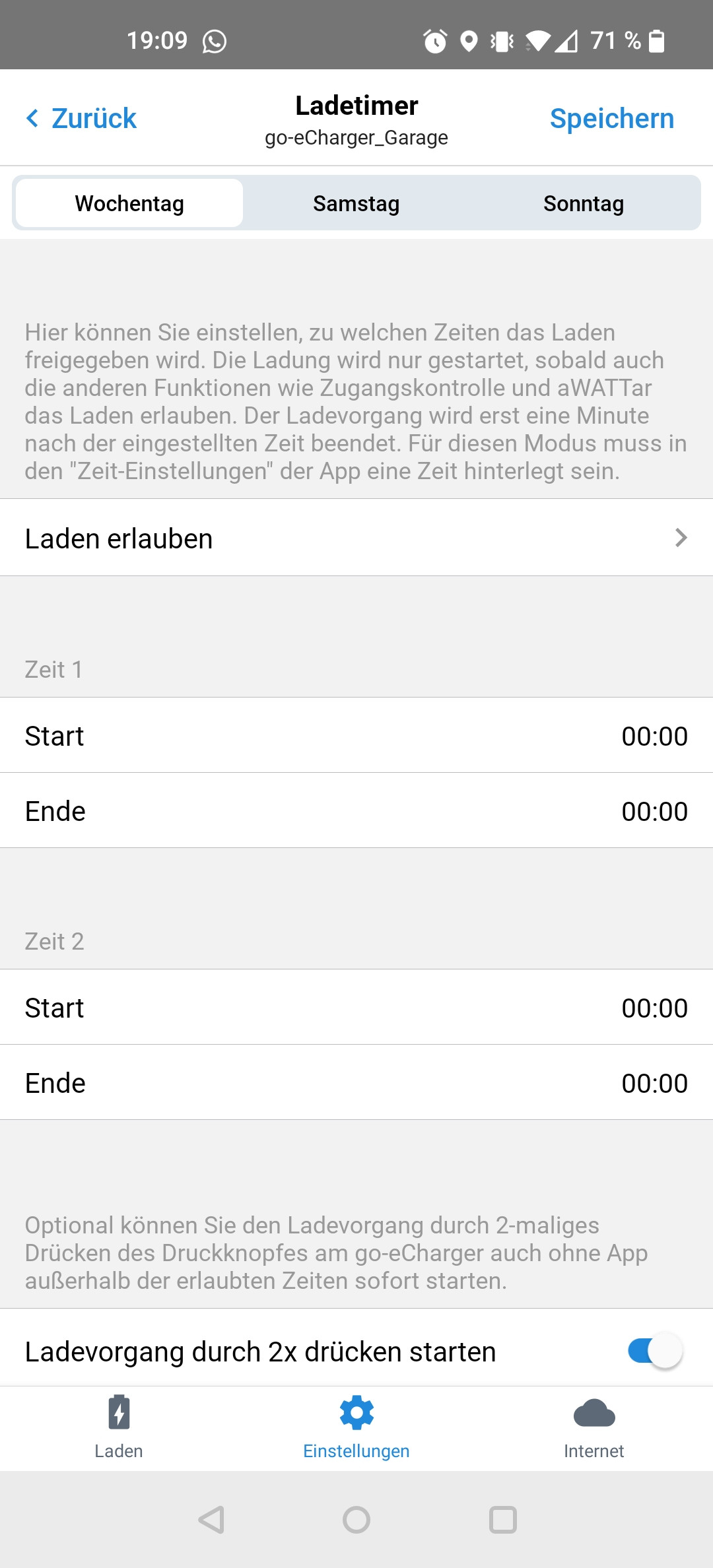The width and height of the screenshot is (713, 1568).
Task: Tap the system back button
Action: click(x=211, y=1520)
